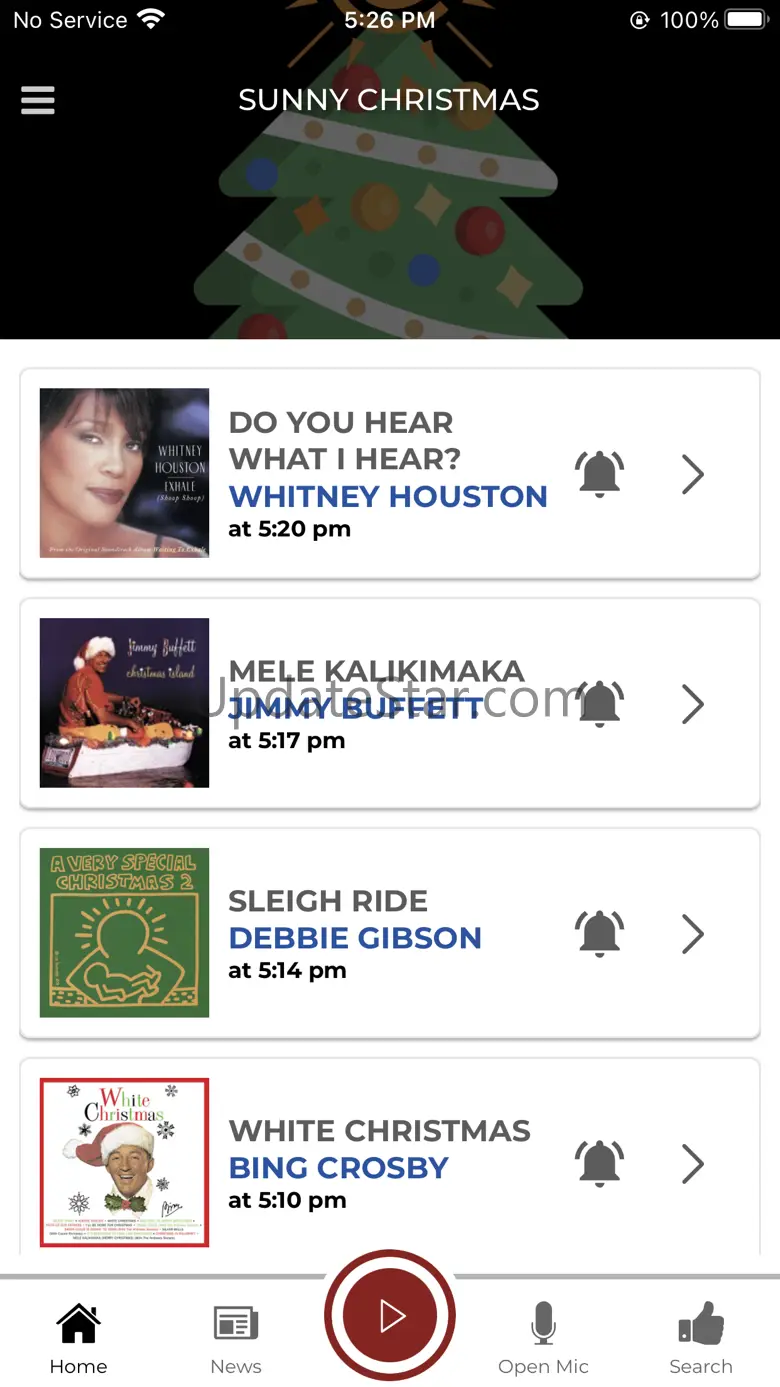Set alert bell for Mele Kalikimaka
This screenshot has width=780, height=1387.
(x=599, y=704)
